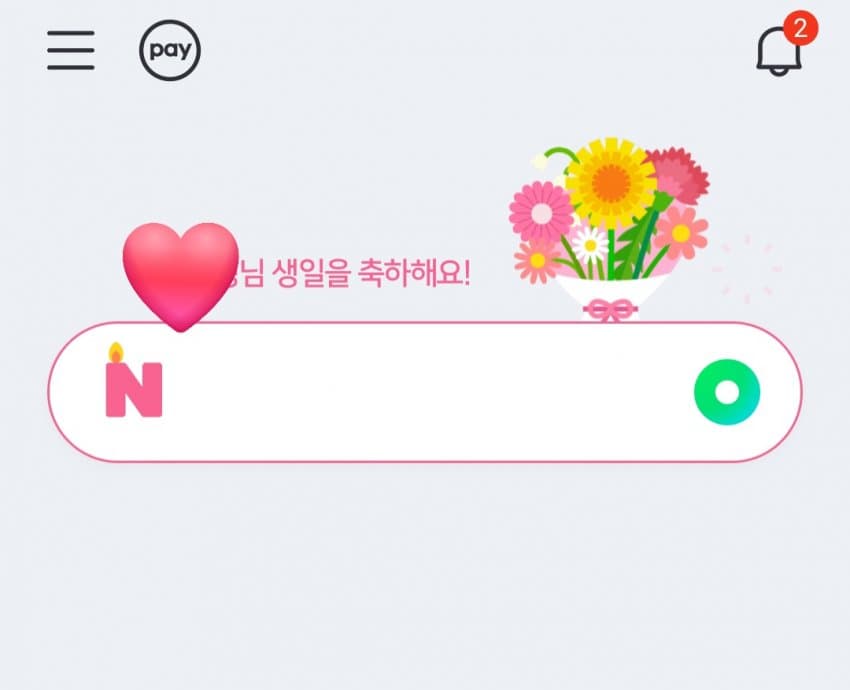Open the Naver Pay icon
Image resolution: width=850 pixels, height=690 pixels.
click(x=170, y=50)
